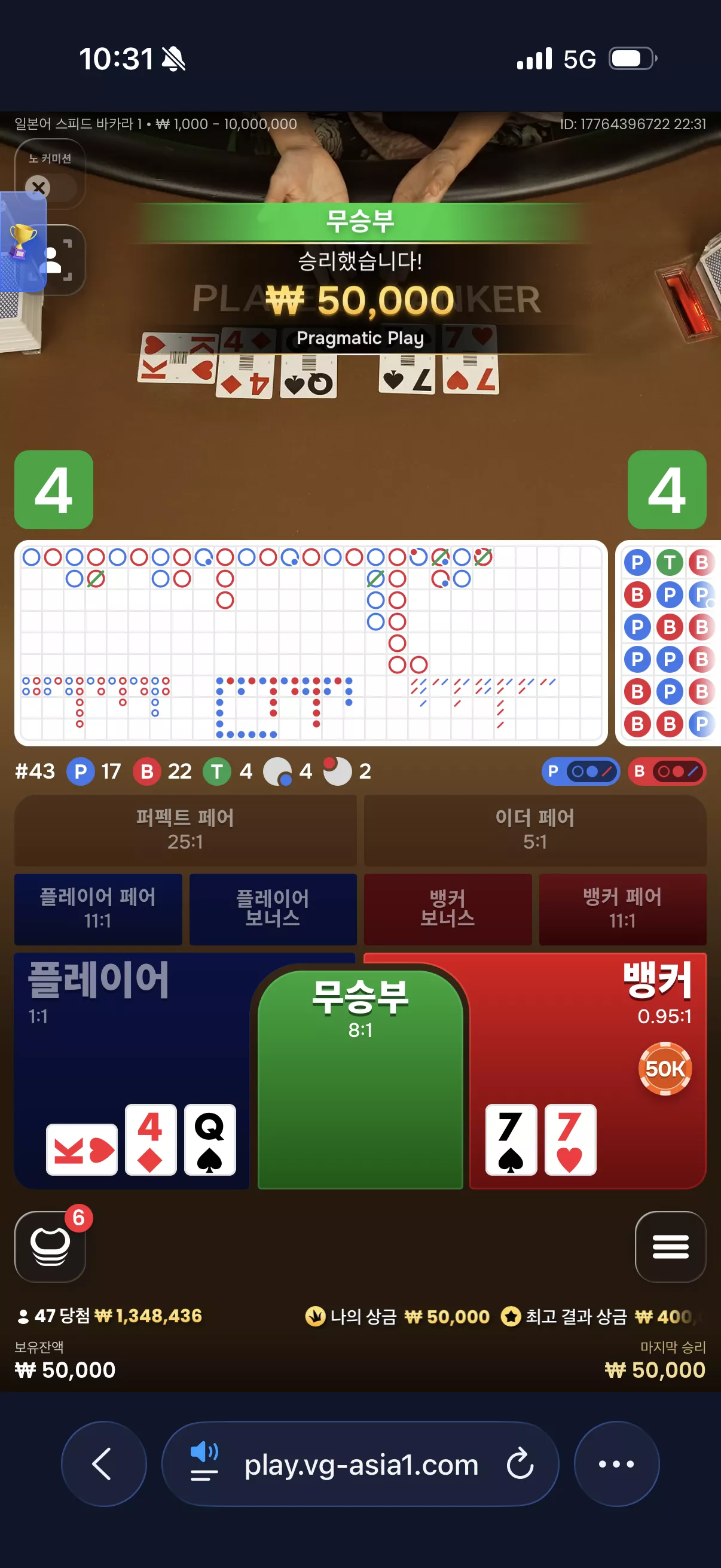
Task: Open the roadmap scoreboard grid
Action: [x=311, y=642]
